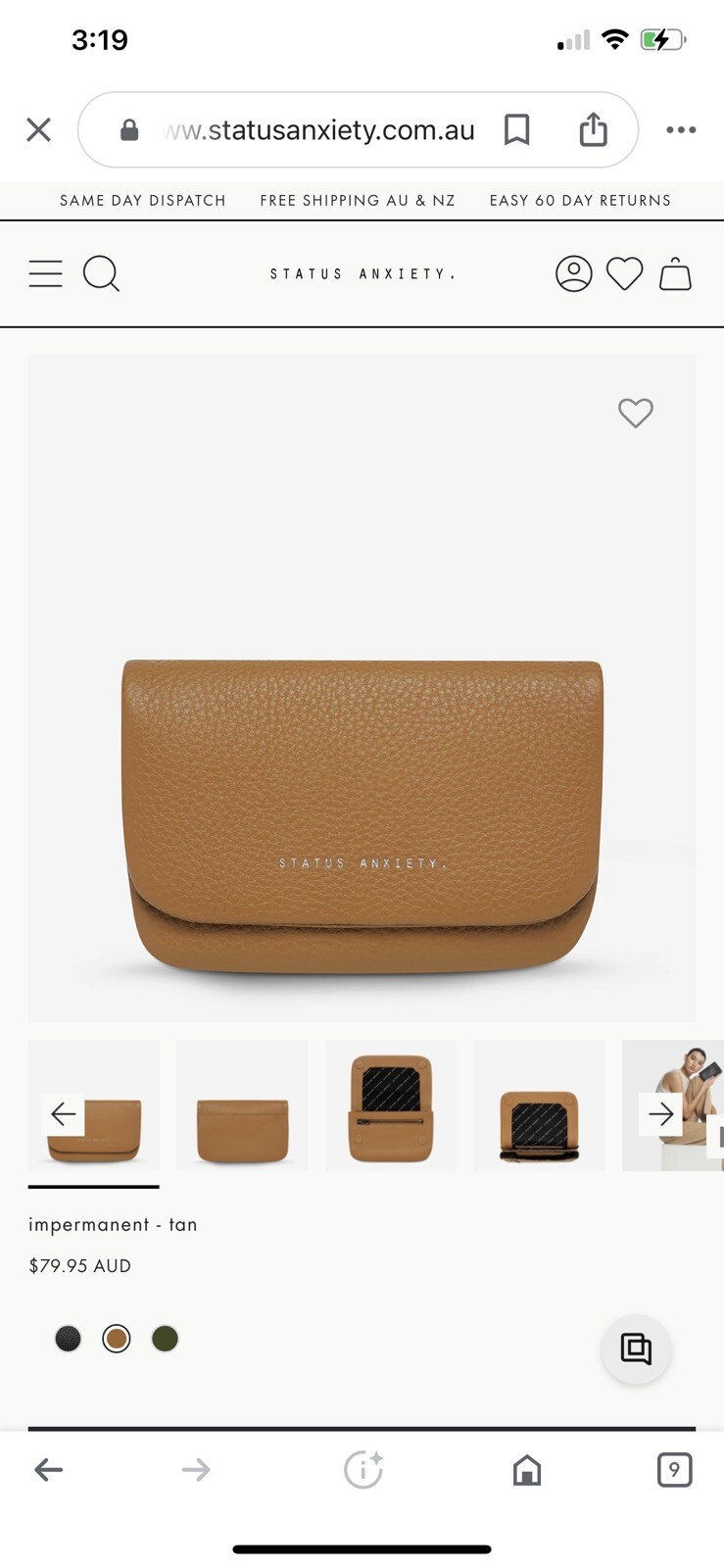This screenshot has height=1568, width=724.
Task: Search the Status Anxiety store
Action: pos(101,273)
